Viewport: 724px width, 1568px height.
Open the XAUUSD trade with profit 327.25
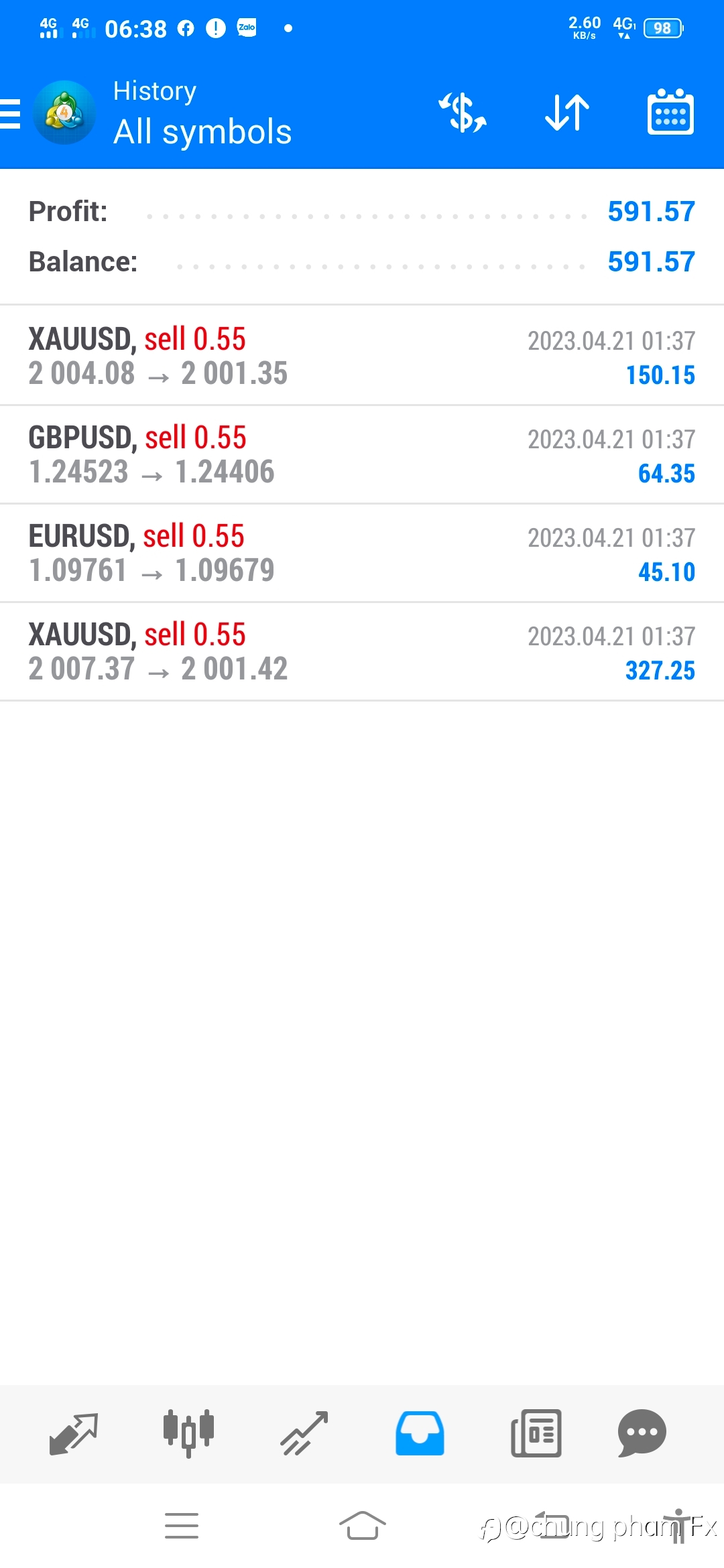coord(362,651)
